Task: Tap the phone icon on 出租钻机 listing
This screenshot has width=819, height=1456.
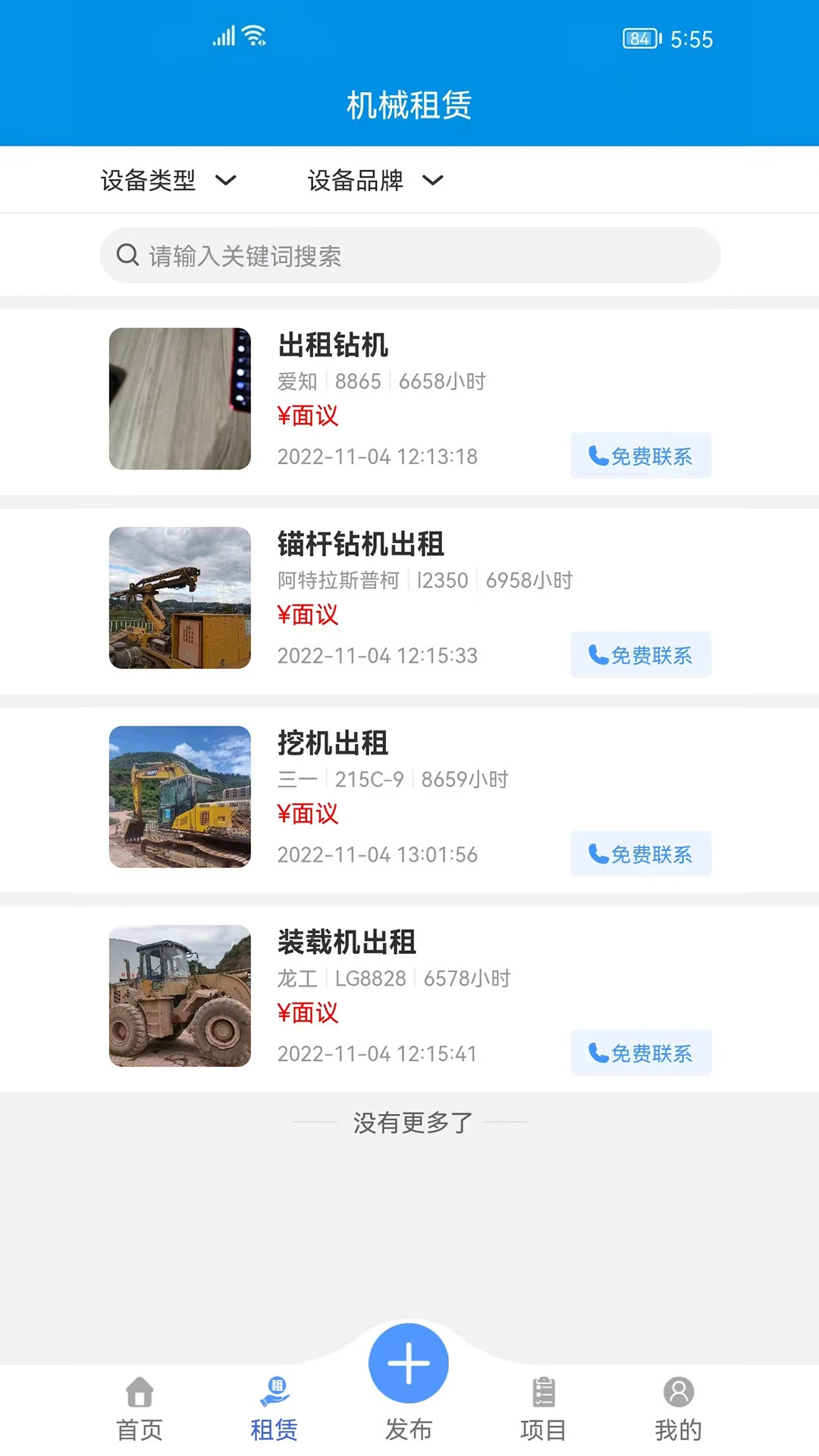Action: click(597, 456)
